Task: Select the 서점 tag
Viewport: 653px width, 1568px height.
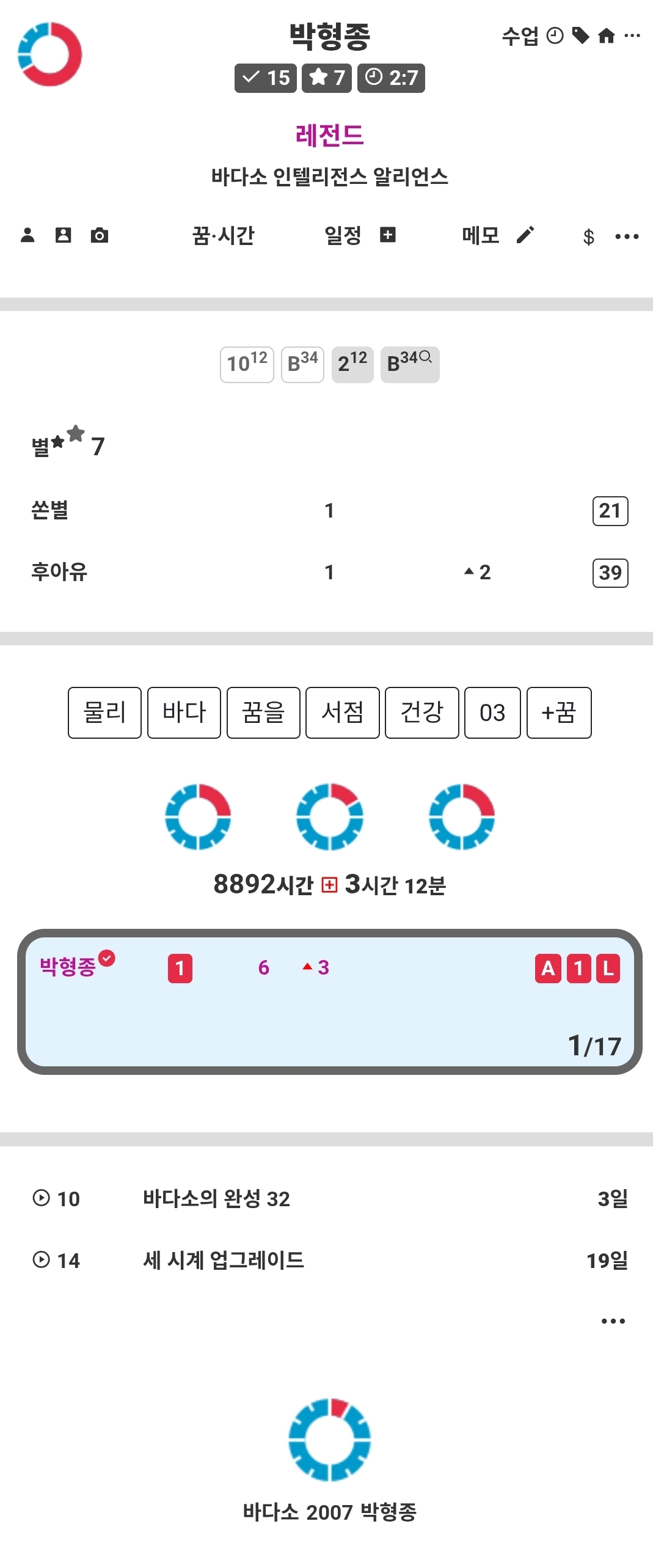Action: (342, 713)
